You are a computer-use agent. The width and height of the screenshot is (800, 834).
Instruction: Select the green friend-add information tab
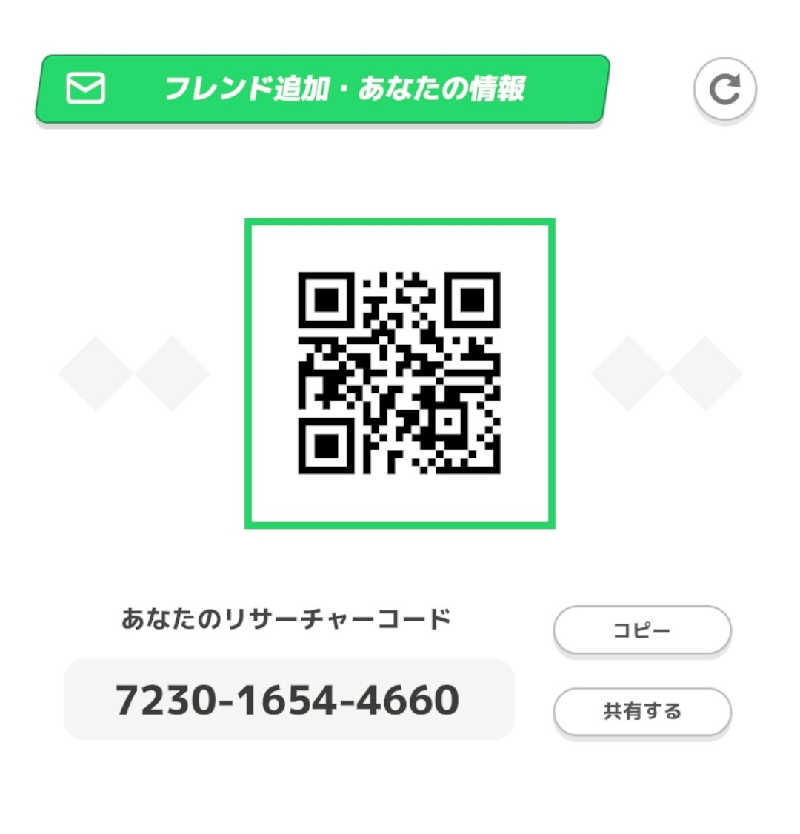(x=320, y=88)
